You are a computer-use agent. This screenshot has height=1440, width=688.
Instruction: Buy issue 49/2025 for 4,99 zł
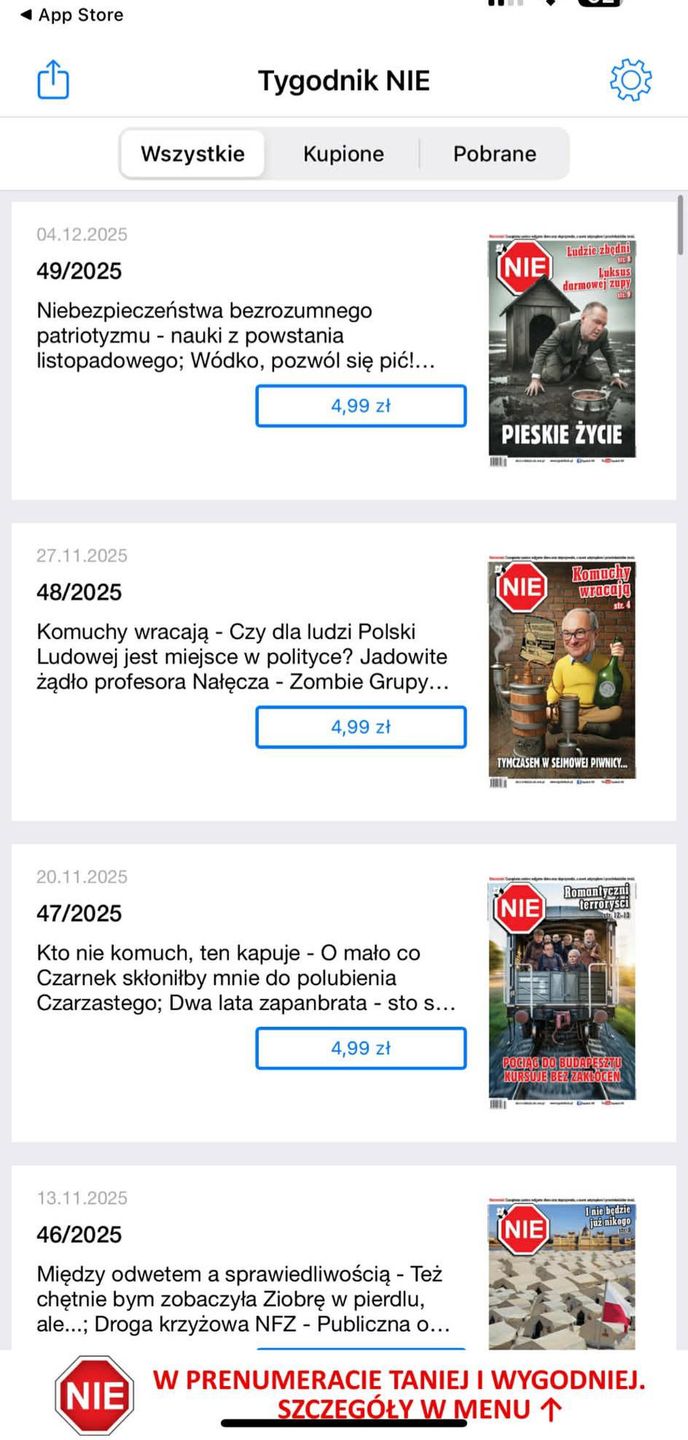tap(361, 406)
